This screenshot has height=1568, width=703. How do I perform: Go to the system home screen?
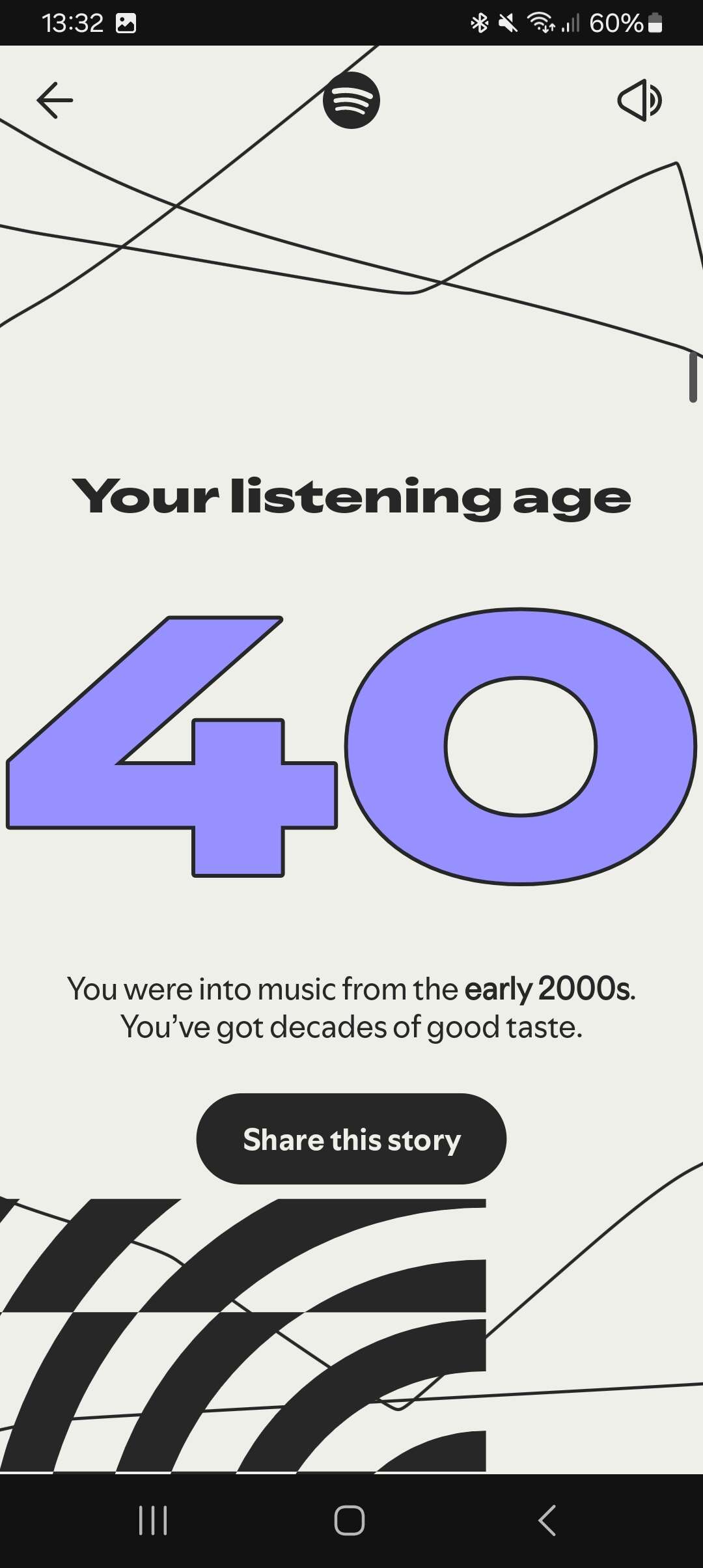[350, 1521]
